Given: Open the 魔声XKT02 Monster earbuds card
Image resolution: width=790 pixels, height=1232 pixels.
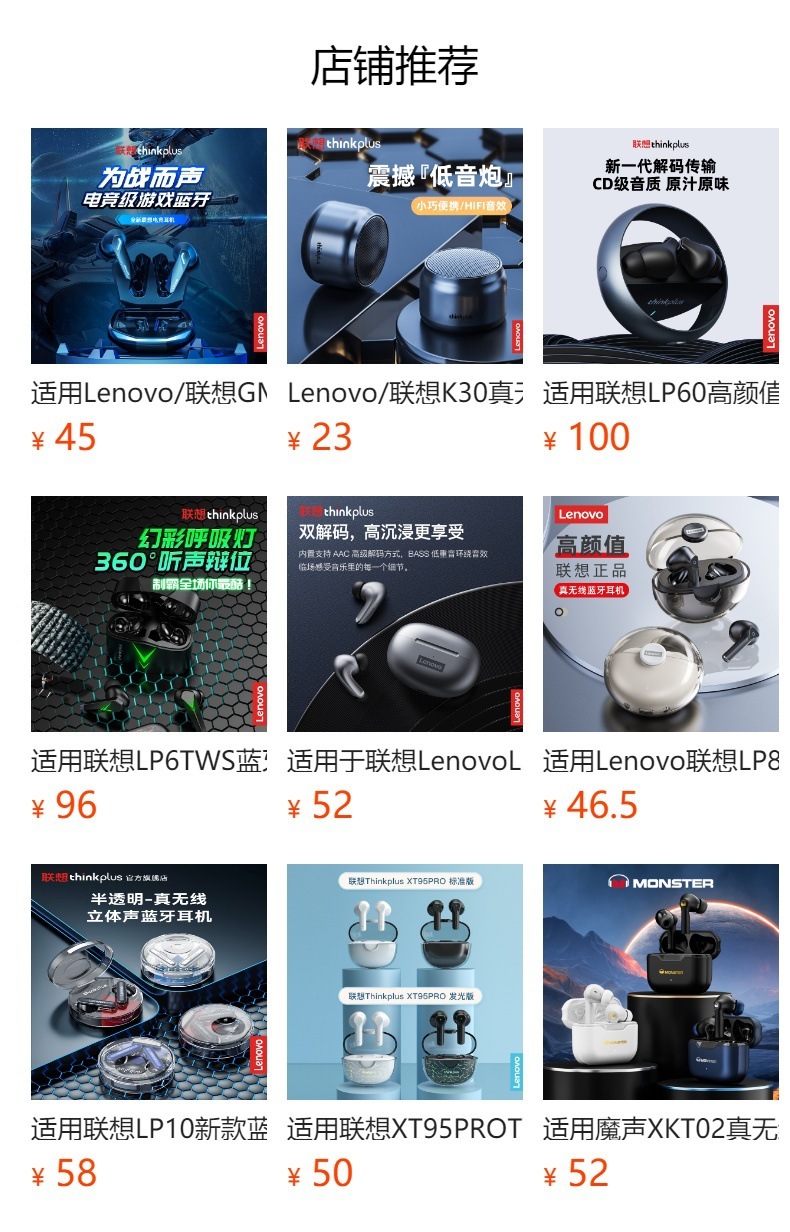Looking at the screenshot, I should click(660, 982).
